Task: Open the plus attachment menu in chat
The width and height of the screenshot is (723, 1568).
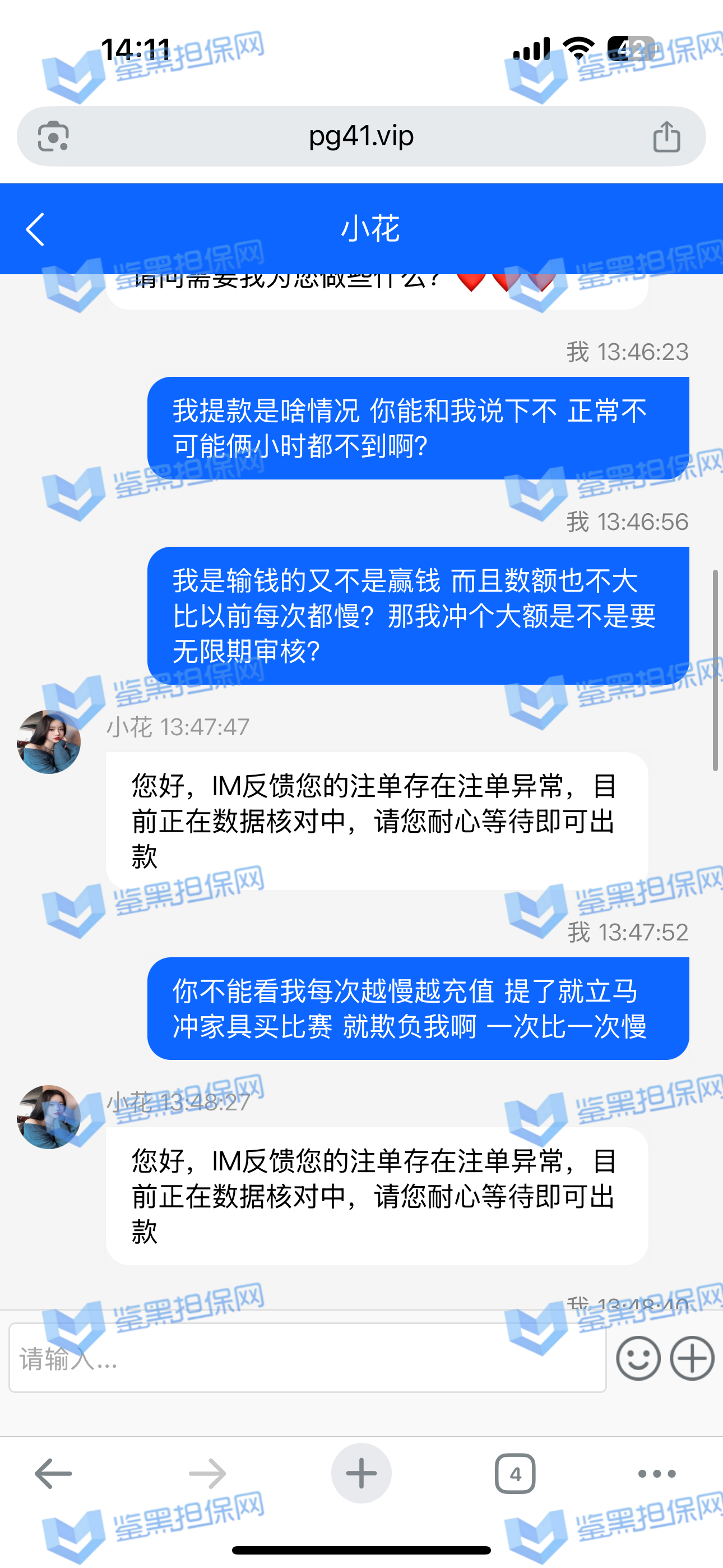Action: [692, 1358]
